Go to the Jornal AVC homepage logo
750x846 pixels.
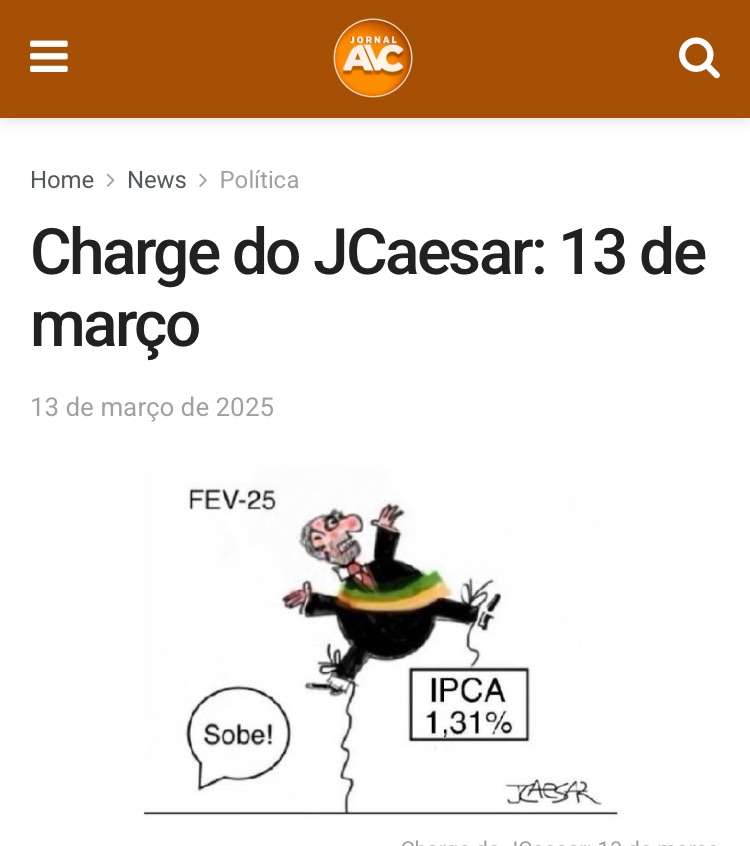373,58
